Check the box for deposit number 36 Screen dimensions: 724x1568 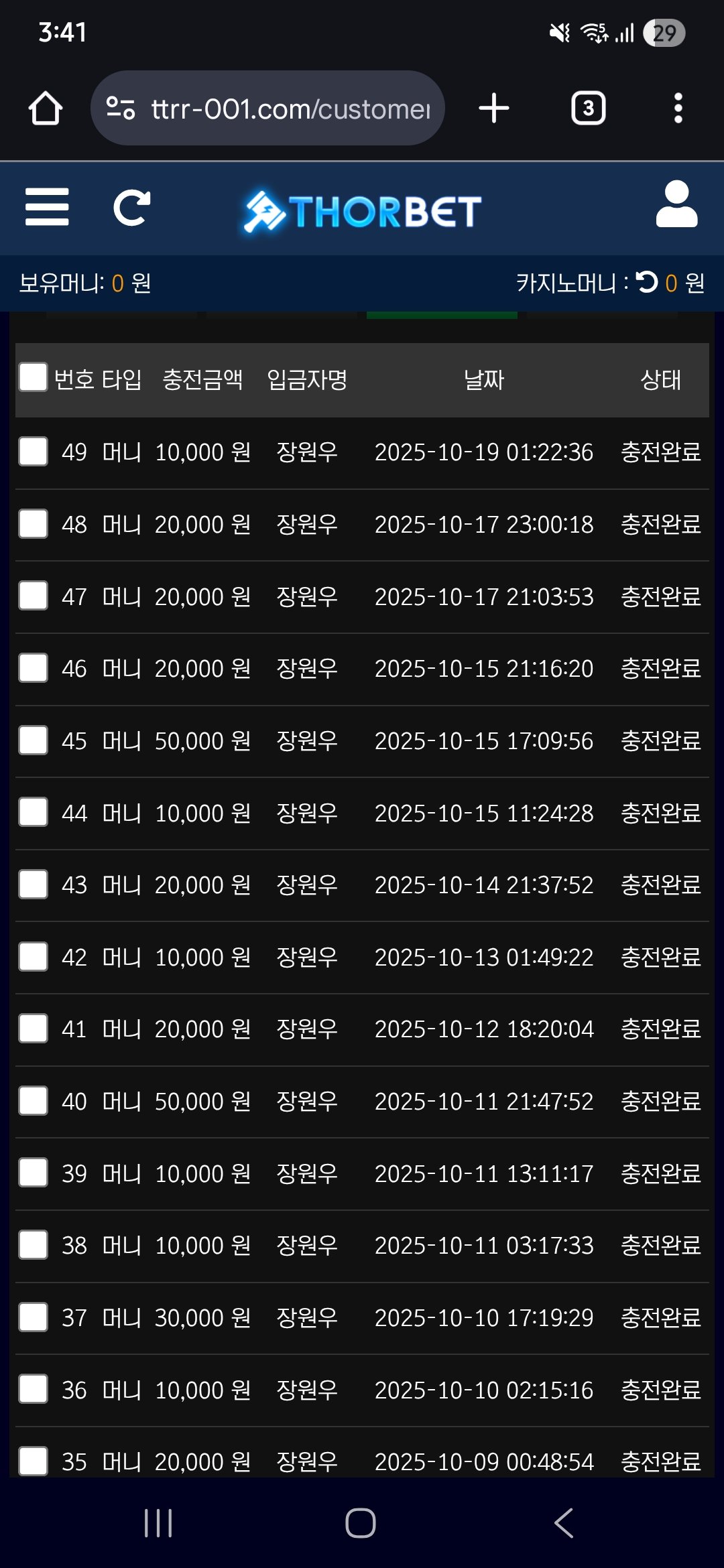pos(33,1389)
